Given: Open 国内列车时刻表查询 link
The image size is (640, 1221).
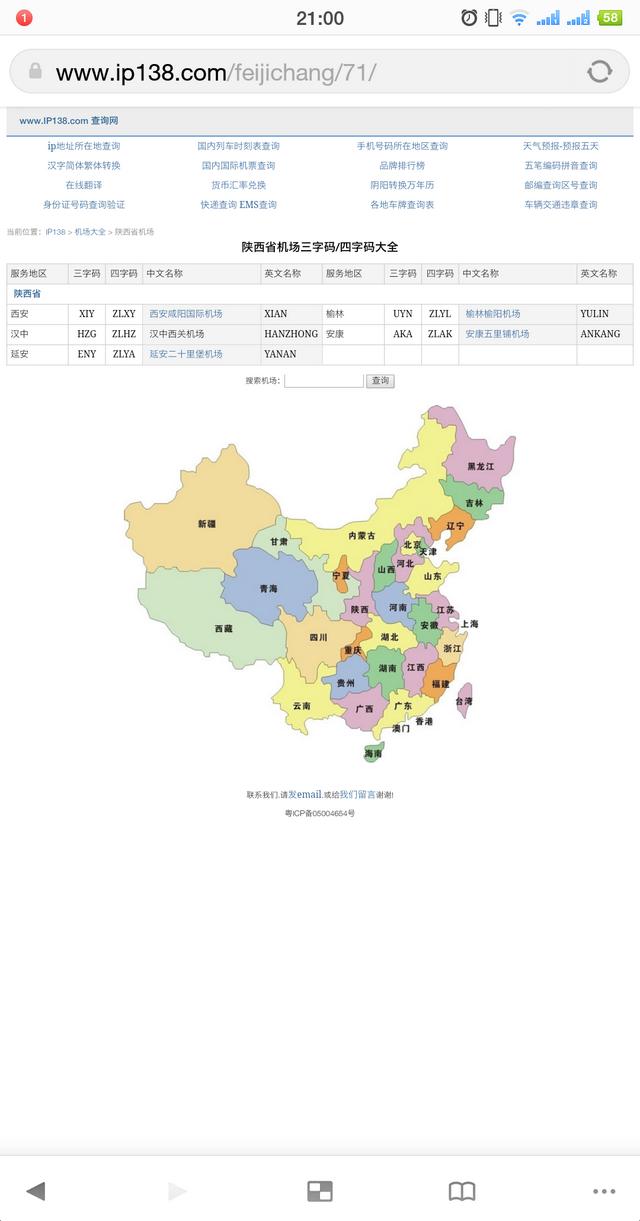Looking at the screenshot, I should click(238, 146).
